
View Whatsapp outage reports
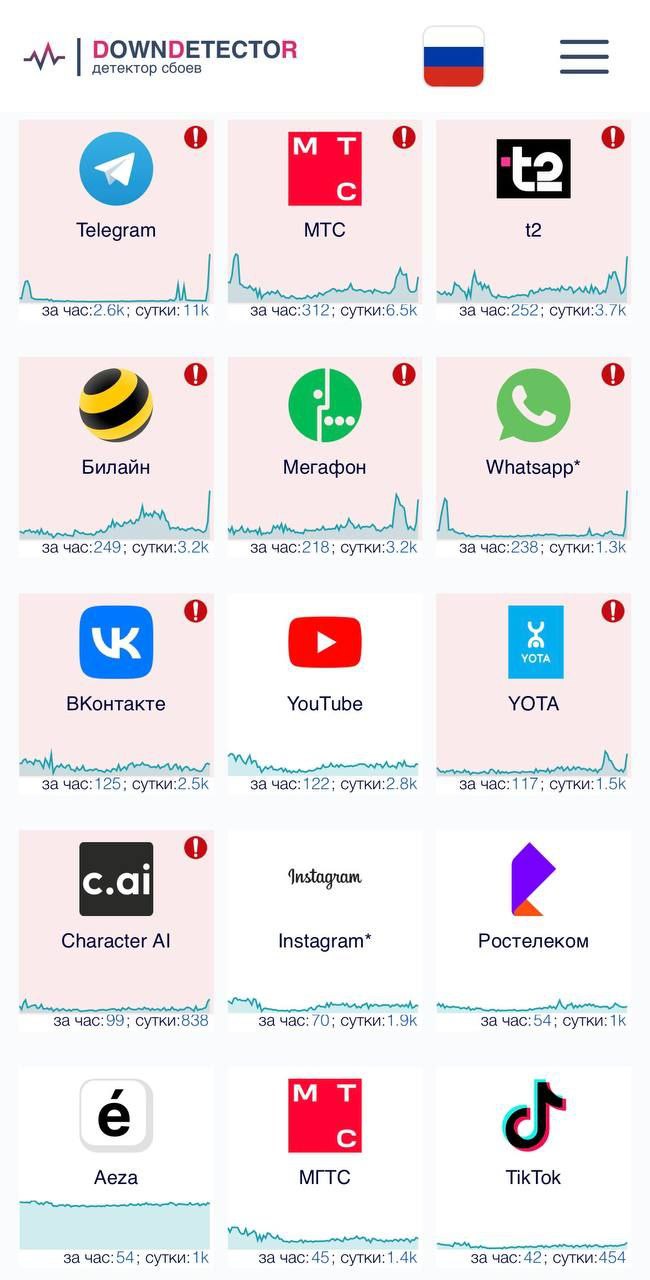(533, 437)
